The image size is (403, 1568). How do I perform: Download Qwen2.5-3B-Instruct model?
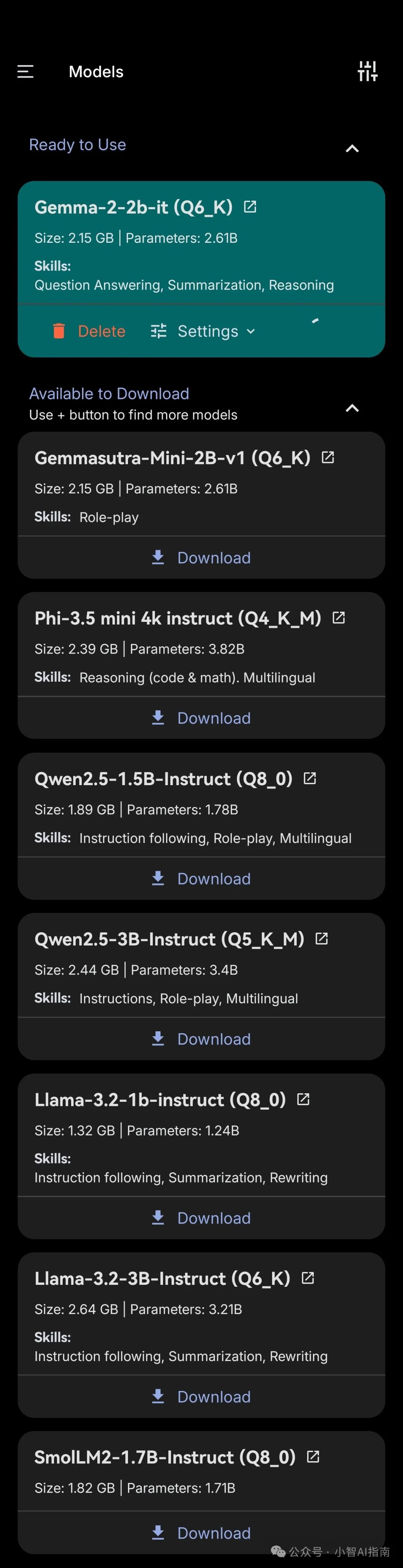(201, 1039)
